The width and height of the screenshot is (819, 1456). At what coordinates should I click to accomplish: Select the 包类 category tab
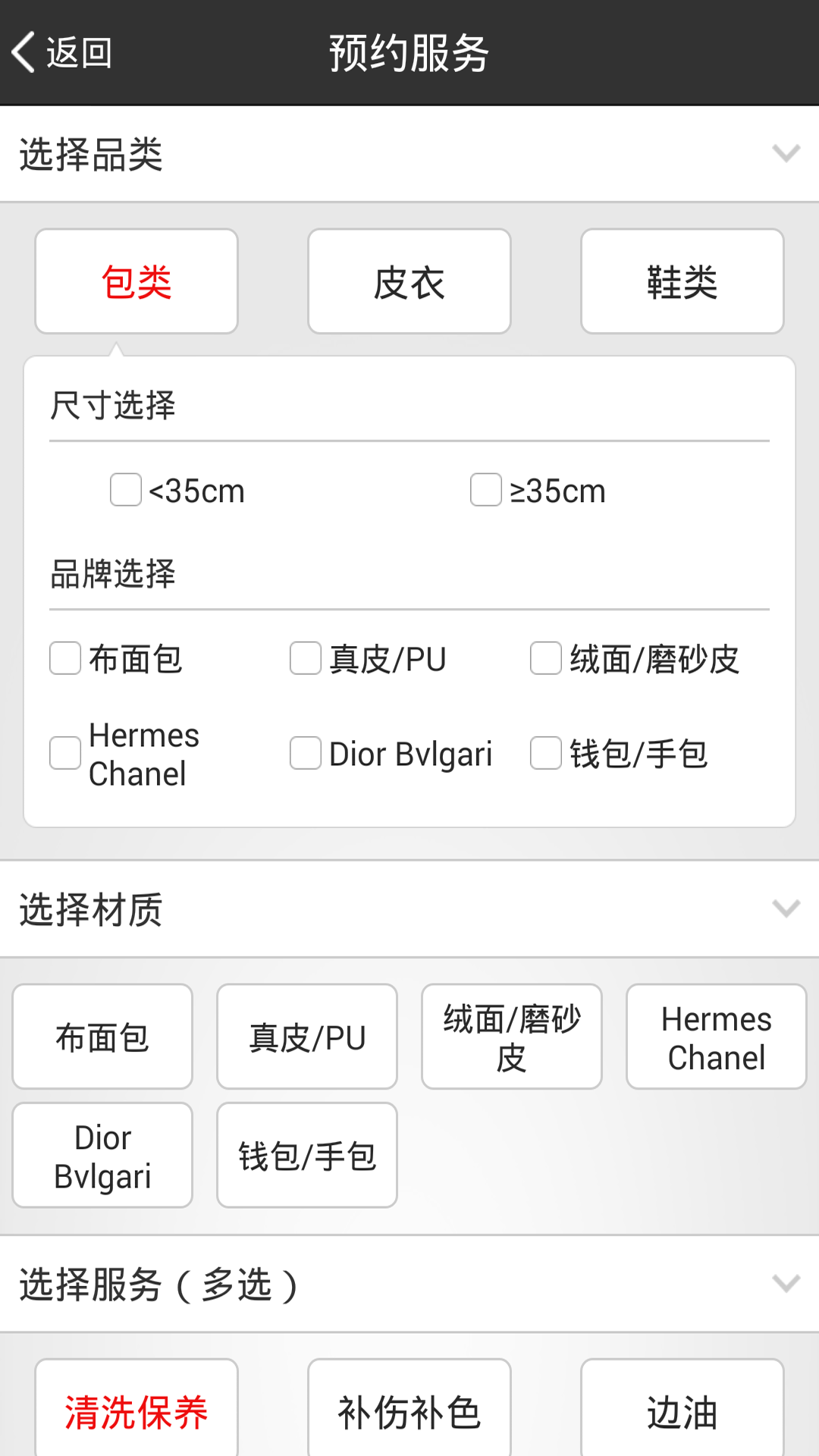[136, 281]
